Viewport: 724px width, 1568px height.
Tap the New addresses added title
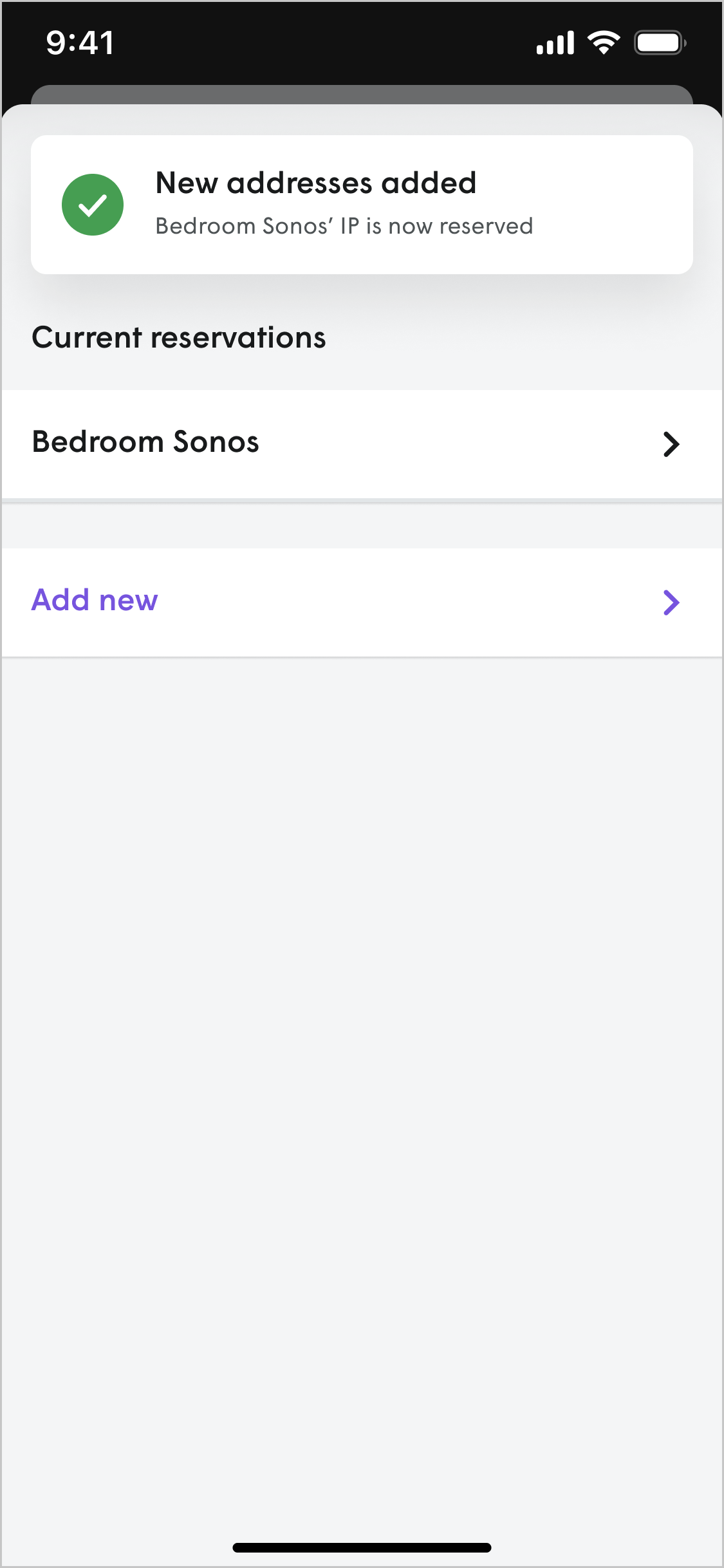(315, 182)
